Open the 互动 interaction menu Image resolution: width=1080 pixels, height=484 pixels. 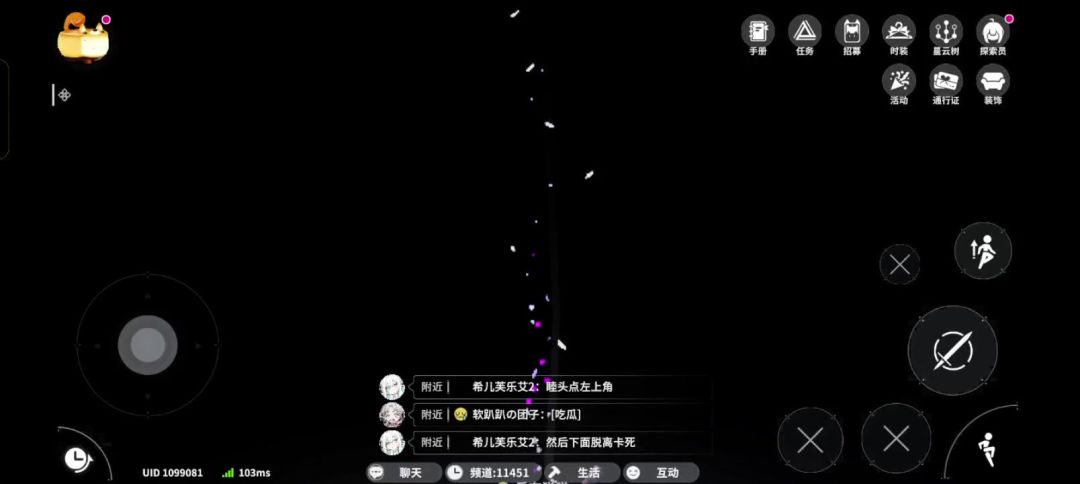tap(661, 473)
